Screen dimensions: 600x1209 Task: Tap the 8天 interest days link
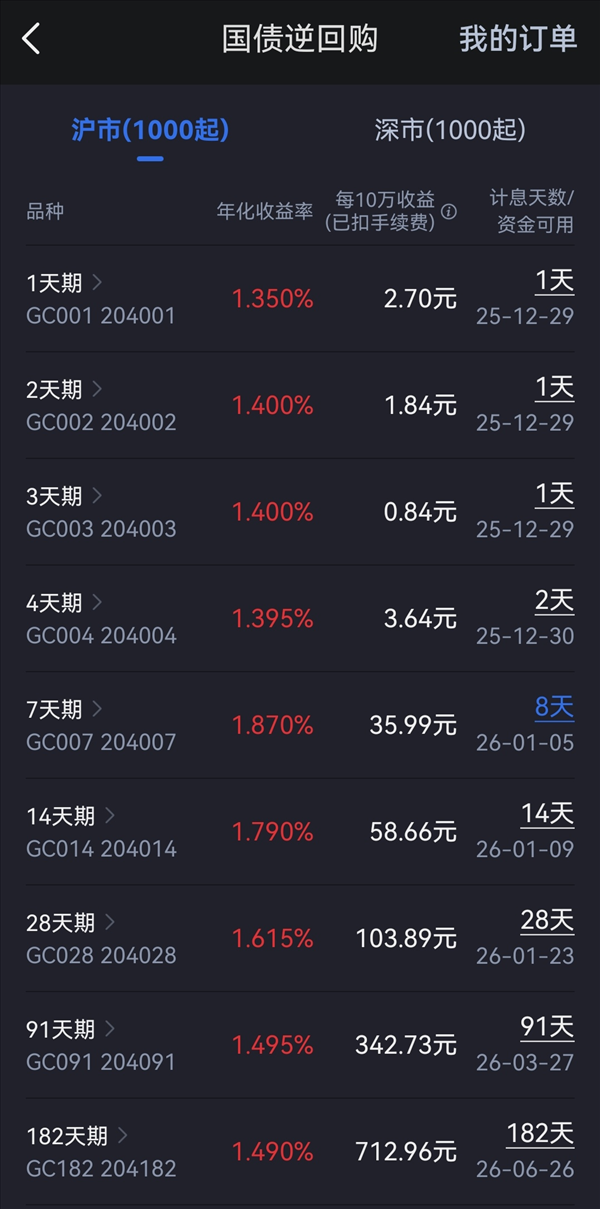(x=554, y=708)
